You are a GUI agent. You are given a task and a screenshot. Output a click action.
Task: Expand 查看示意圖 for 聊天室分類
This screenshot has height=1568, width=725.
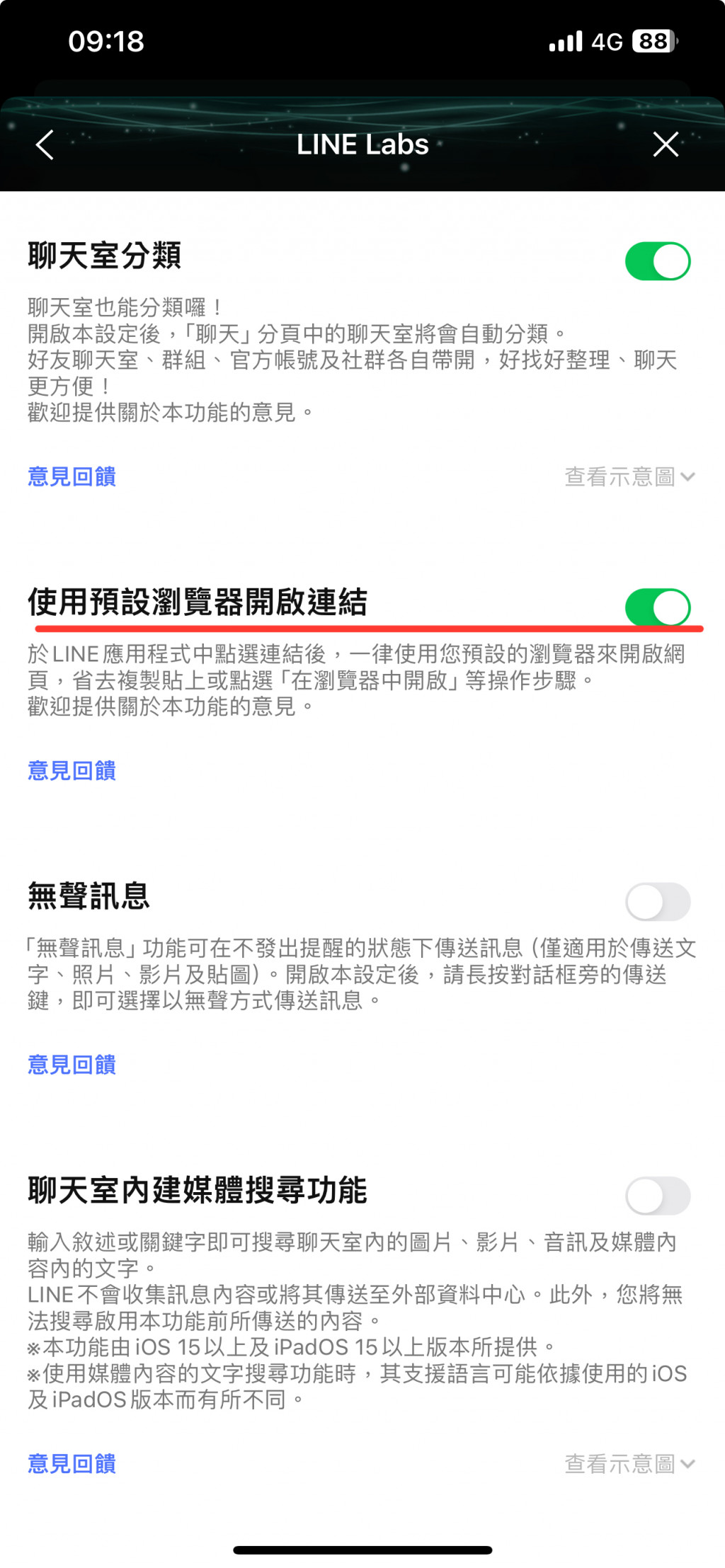coord(629,476)
